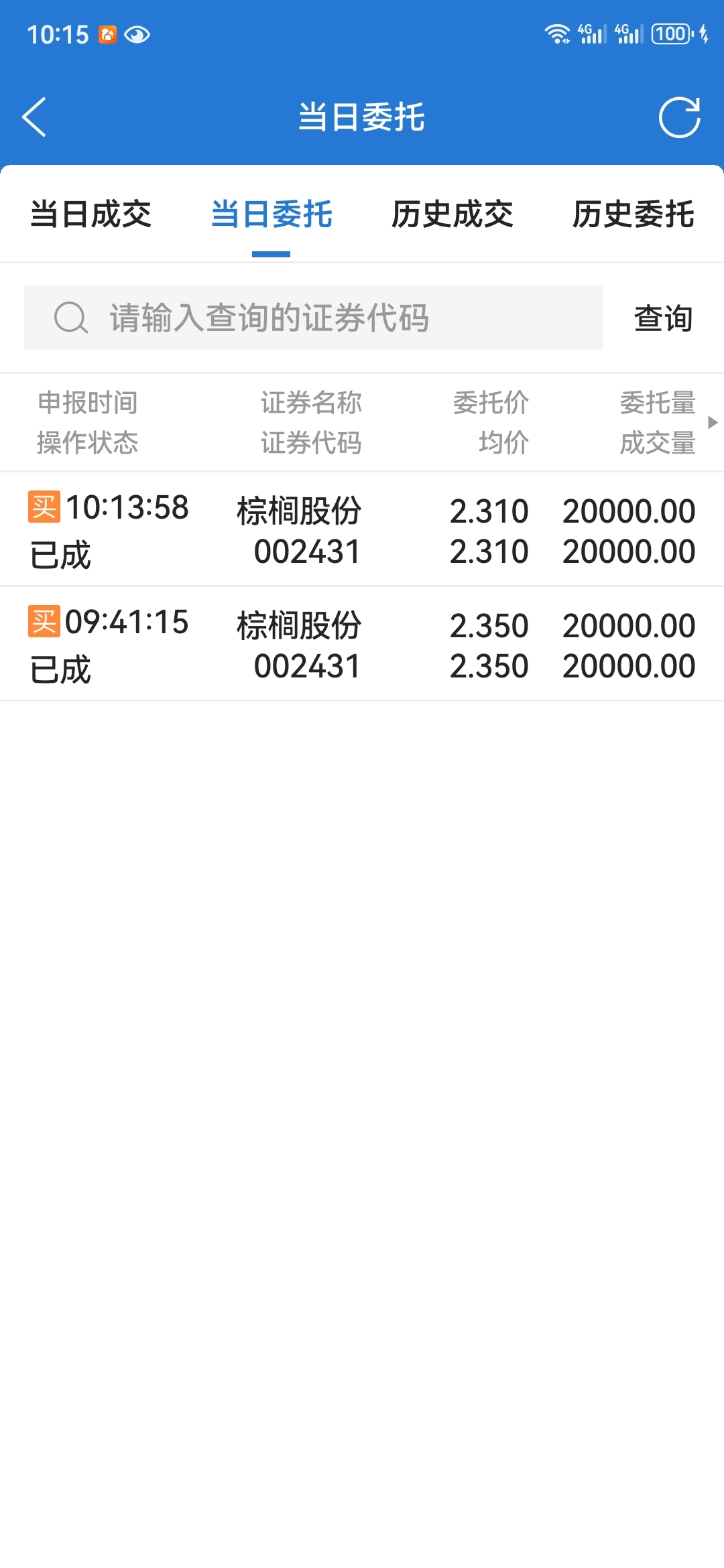724x1568 pixels.
Task: Select the 当日委托 tab
Action: tap(271, 214)
